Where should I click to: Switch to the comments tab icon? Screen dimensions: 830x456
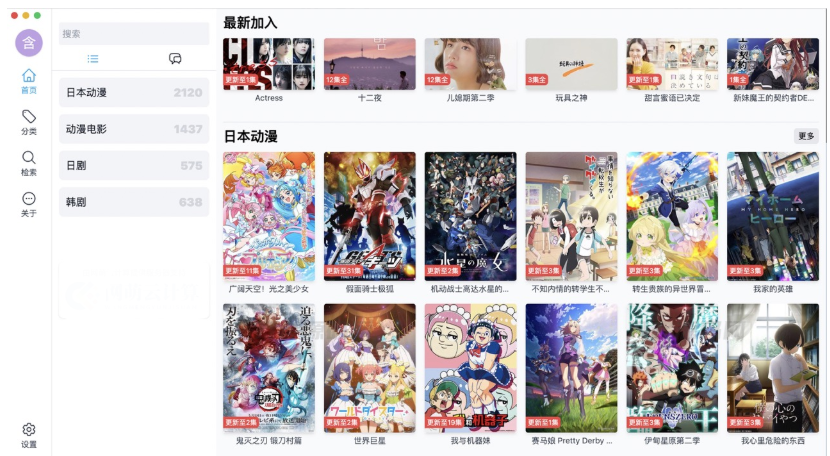point(175,59)
